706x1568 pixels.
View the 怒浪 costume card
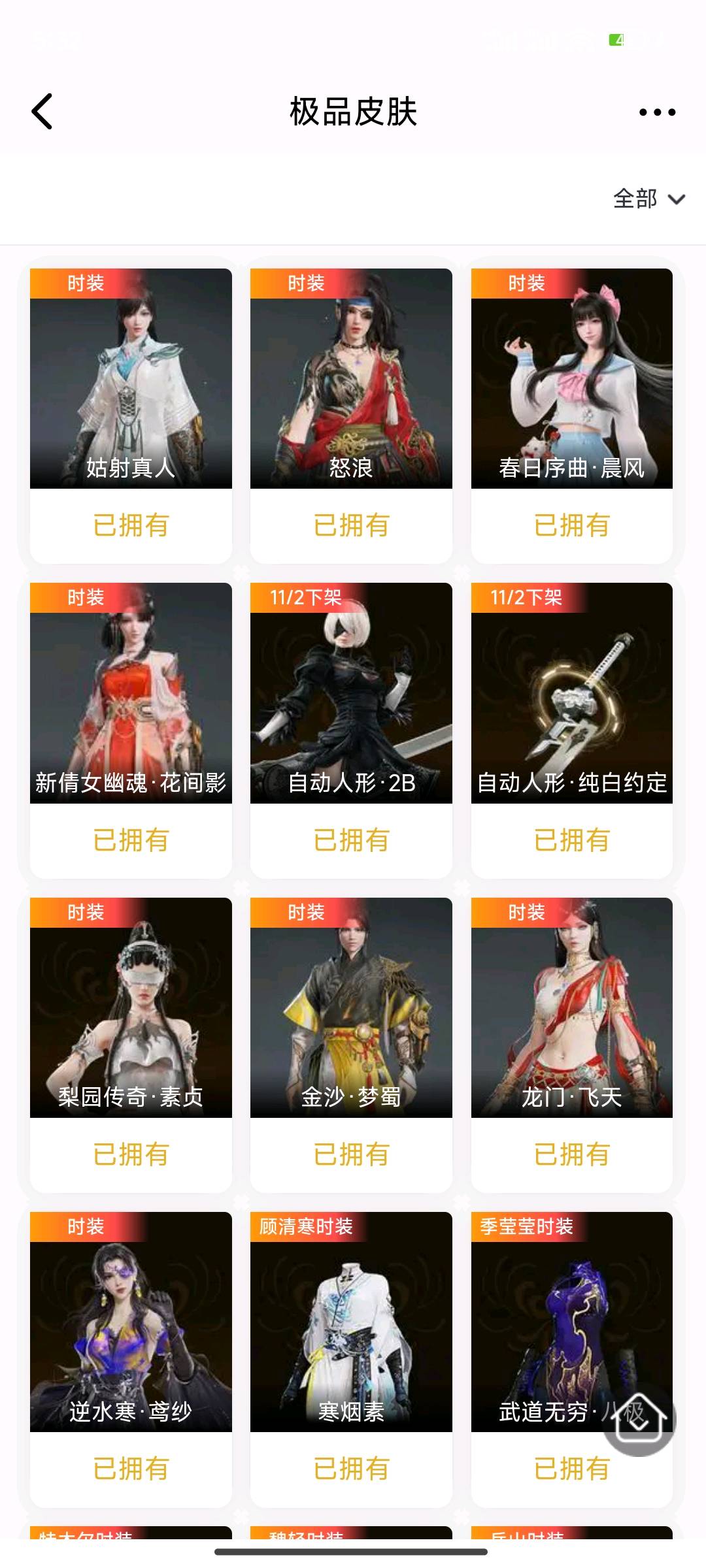click(x=351, y=379)
